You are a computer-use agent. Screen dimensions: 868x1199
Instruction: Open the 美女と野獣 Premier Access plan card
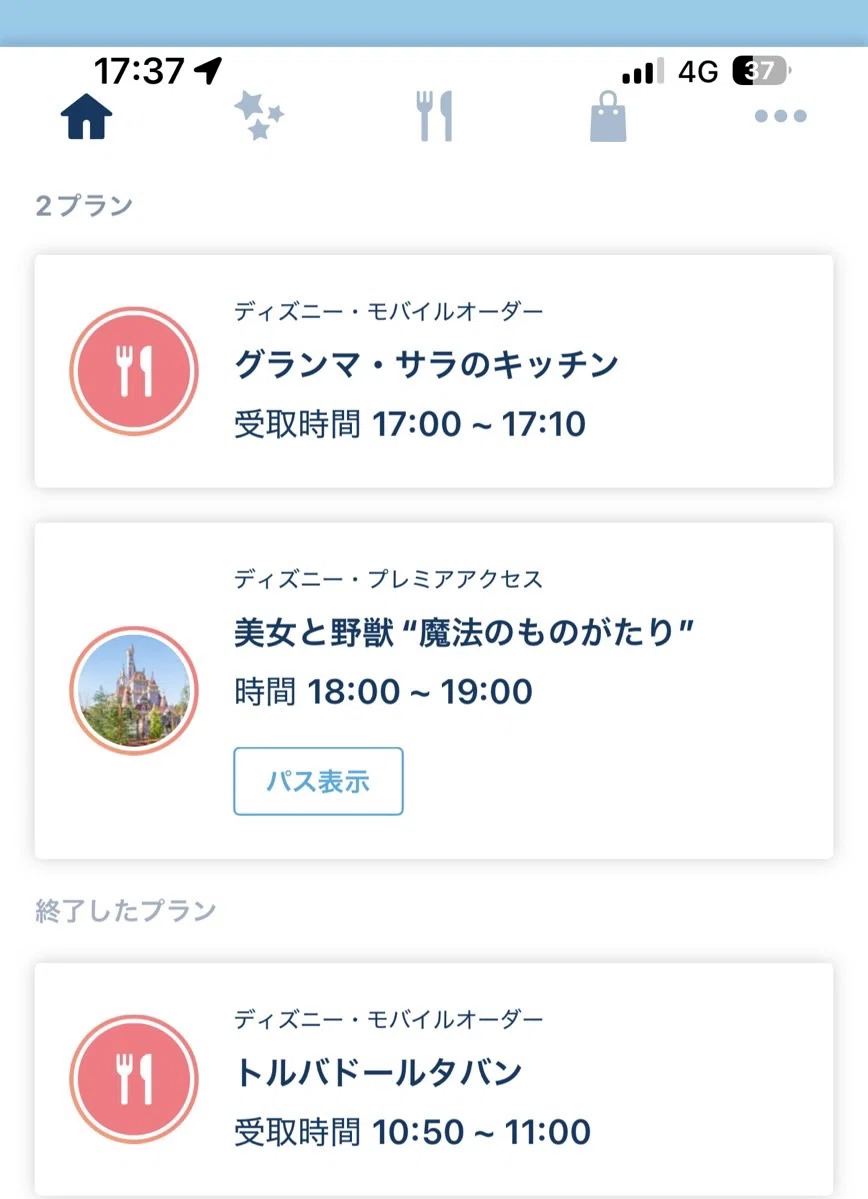tap(434, 690)
